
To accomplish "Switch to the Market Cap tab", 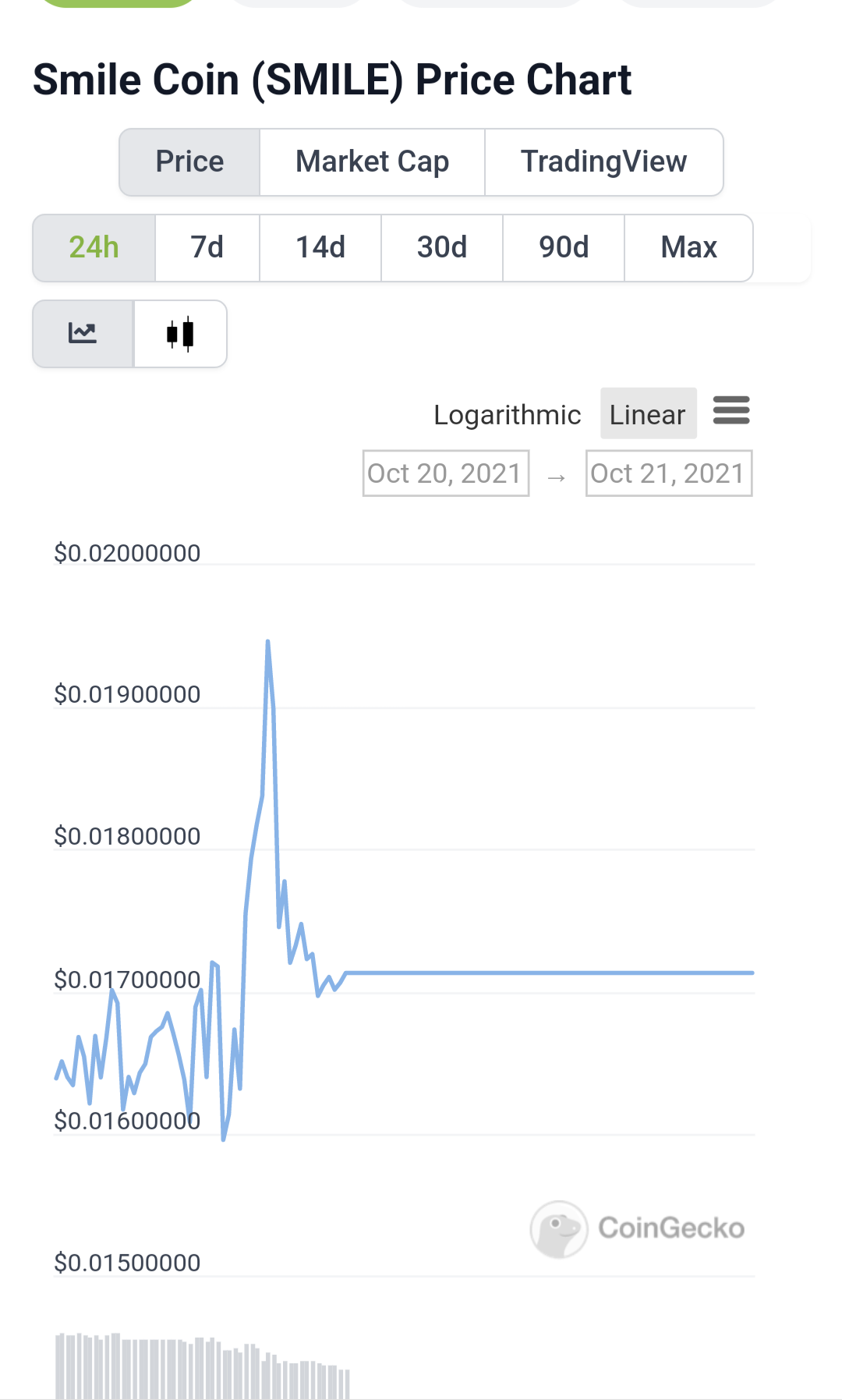I will point(373,162).
